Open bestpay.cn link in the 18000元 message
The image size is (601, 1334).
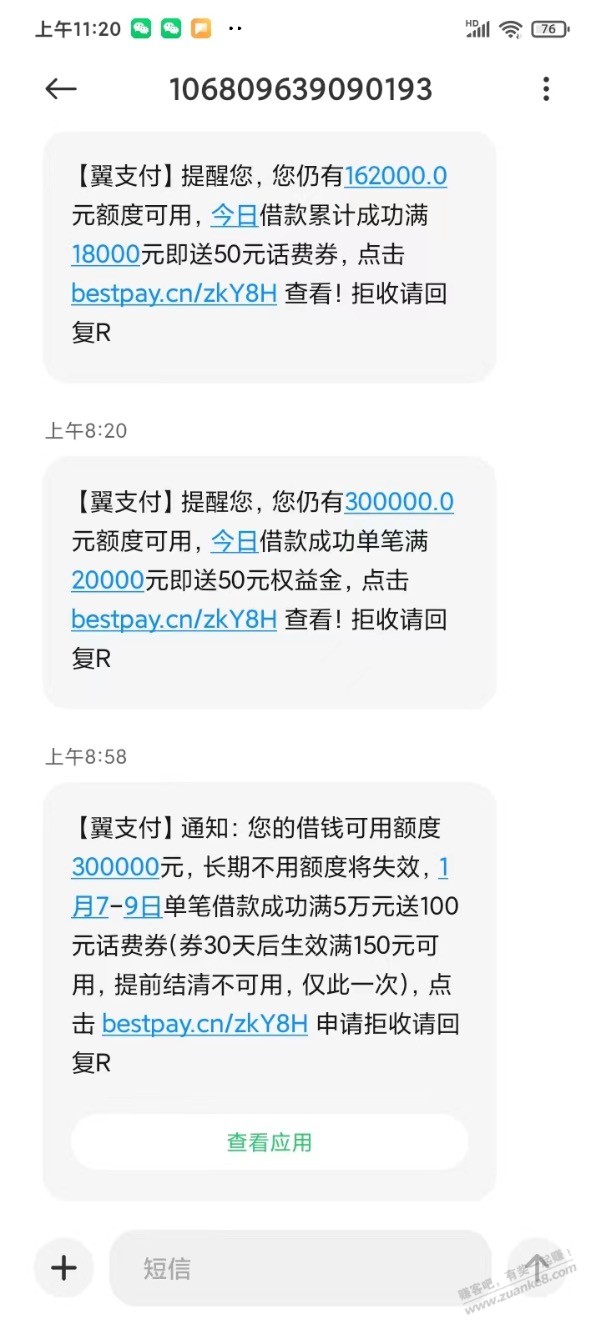pyautogui.click(x=173, y=294)
